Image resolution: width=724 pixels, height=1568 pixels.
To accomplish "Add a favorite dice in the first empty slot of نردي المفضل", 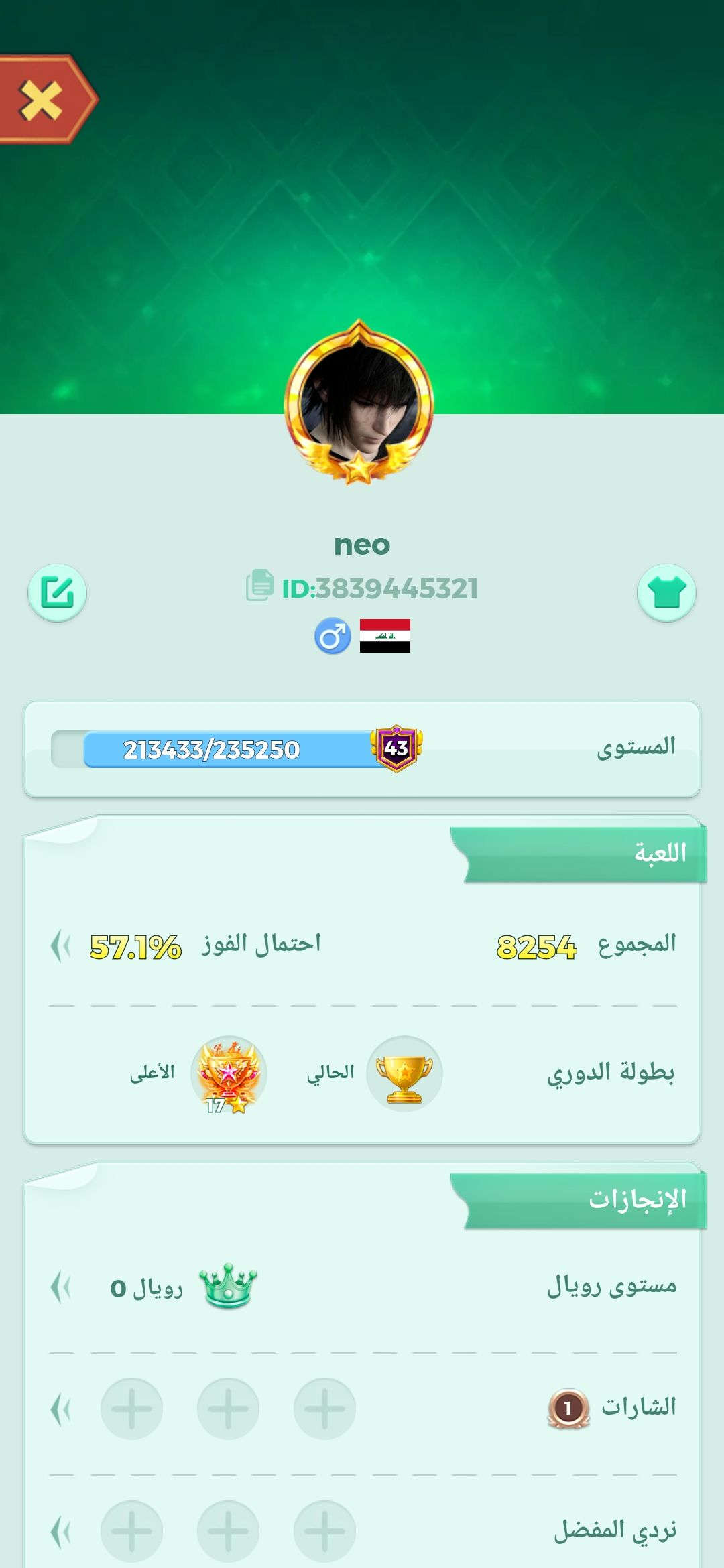I will pyautogui.click(x=324, y=1531).
